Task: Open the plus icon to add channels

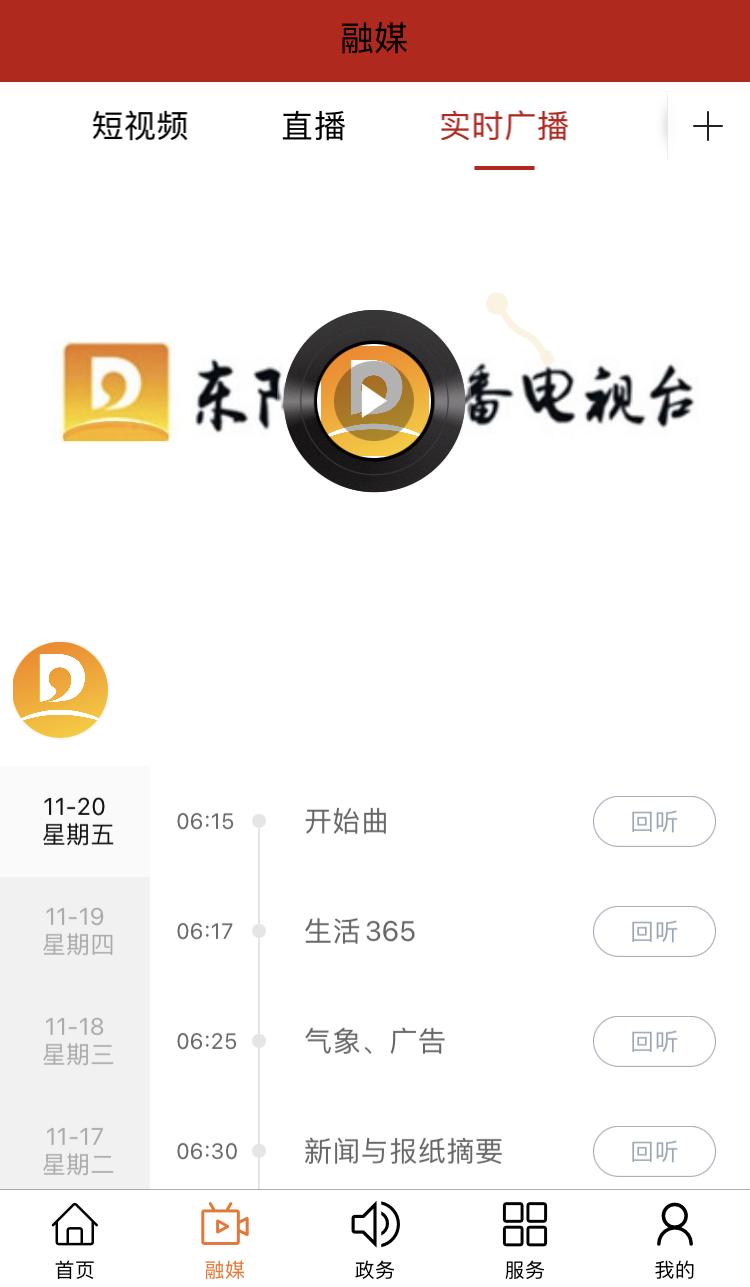Action: click(707, 127)
